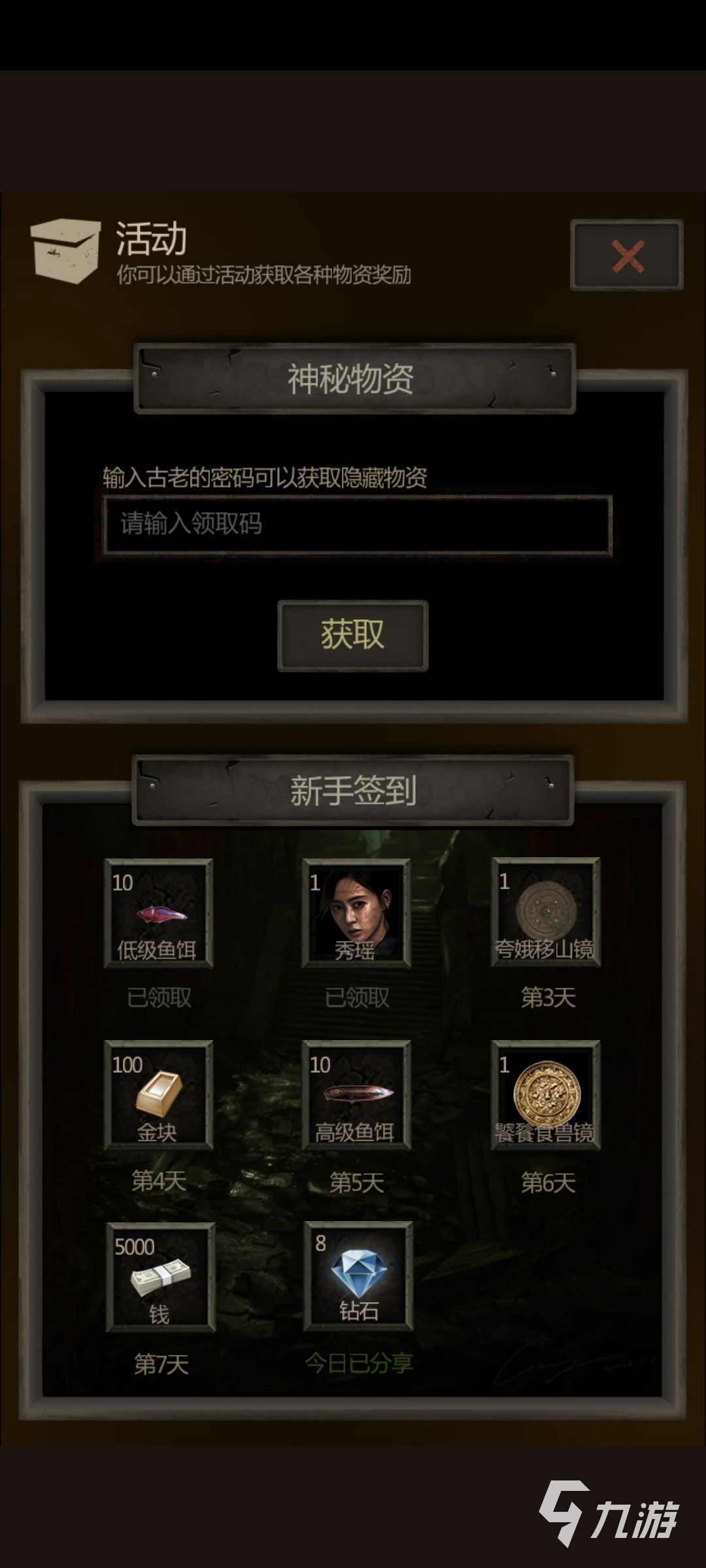The image size is (706, 1568).
Task: View the 饕餮食兽镜 day 6 reward
Action: click(x=546, y=1095)
